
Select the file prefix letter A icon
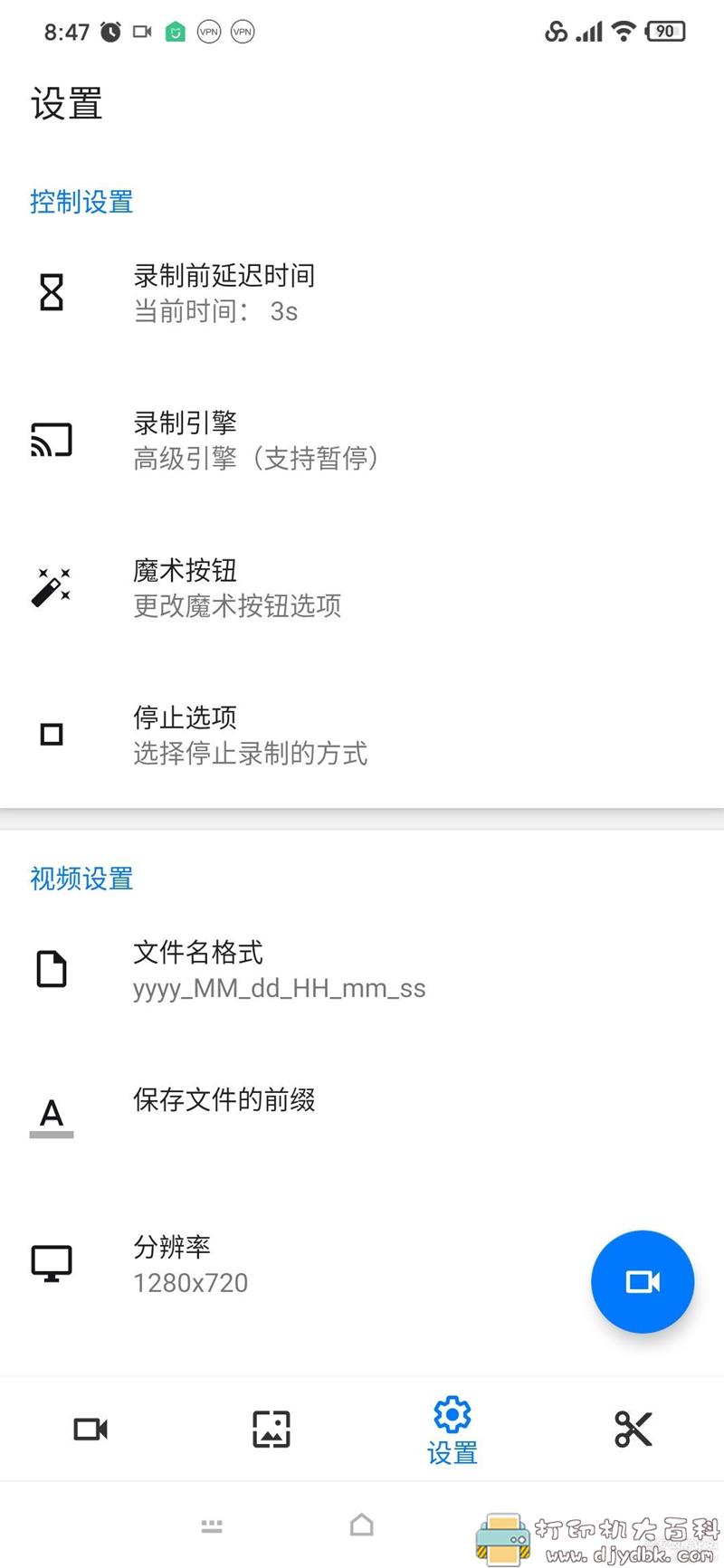pos(52,1115)
